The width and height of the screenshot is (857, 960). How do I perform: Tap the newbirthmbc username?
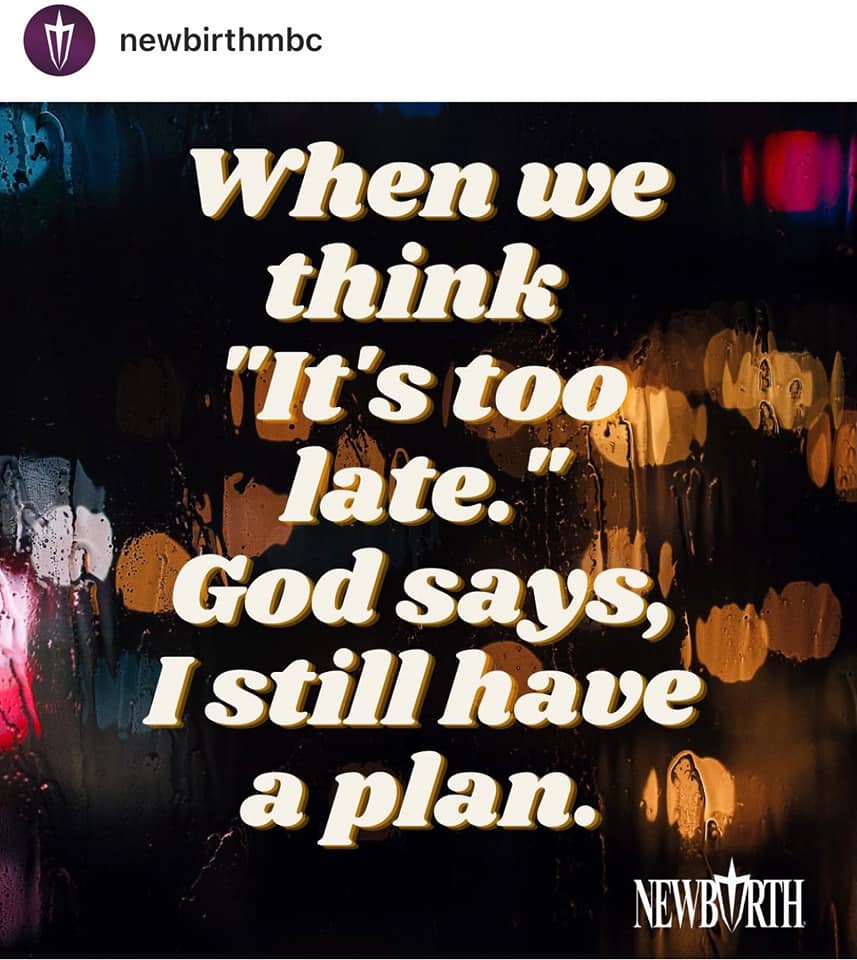(x=221, y=41)
